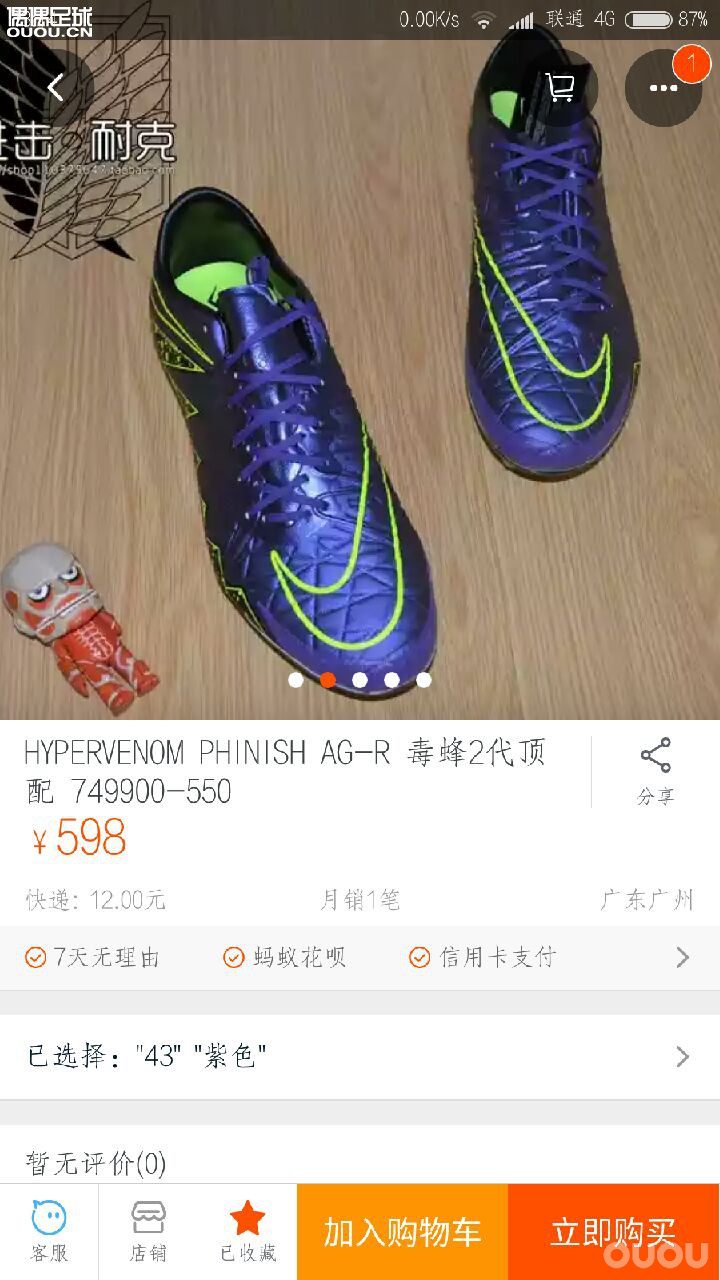The width and height of the screenshot is (720, 1280).
Task: Expand the service guarantees row chevron
Action: coord(684,957)
